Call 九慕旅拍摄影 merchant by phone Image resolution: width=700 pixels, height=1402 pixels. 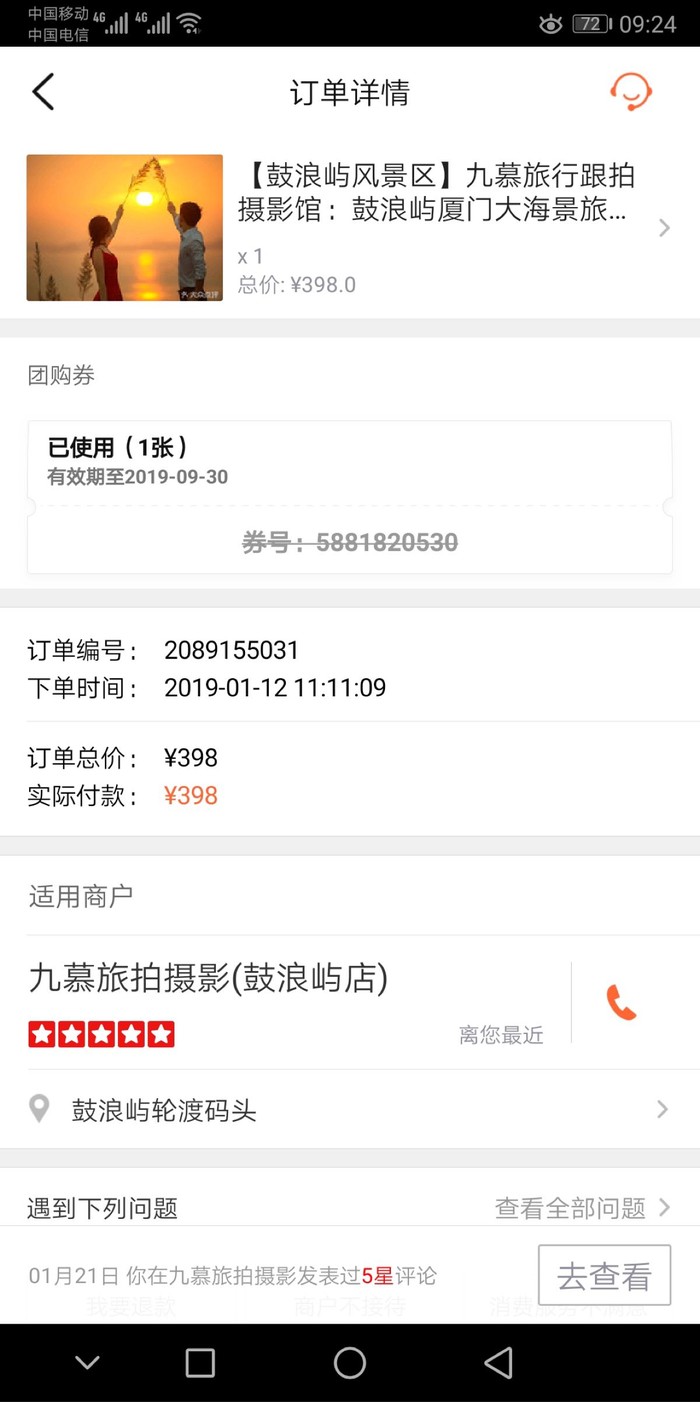click(x=621, y=1002)
